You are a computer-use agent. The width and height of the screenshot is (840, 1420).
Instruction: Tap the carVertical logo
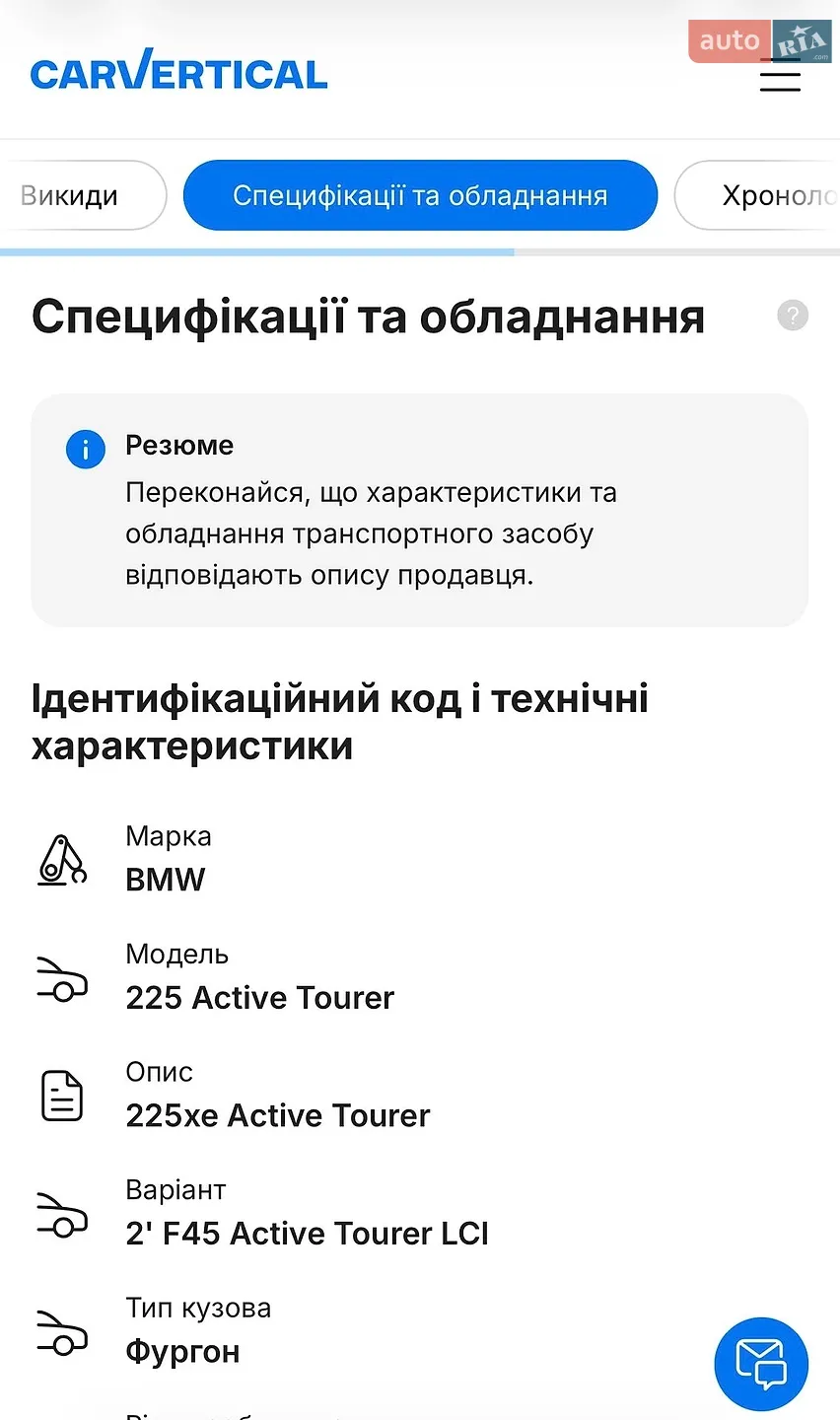pos(178,71)
